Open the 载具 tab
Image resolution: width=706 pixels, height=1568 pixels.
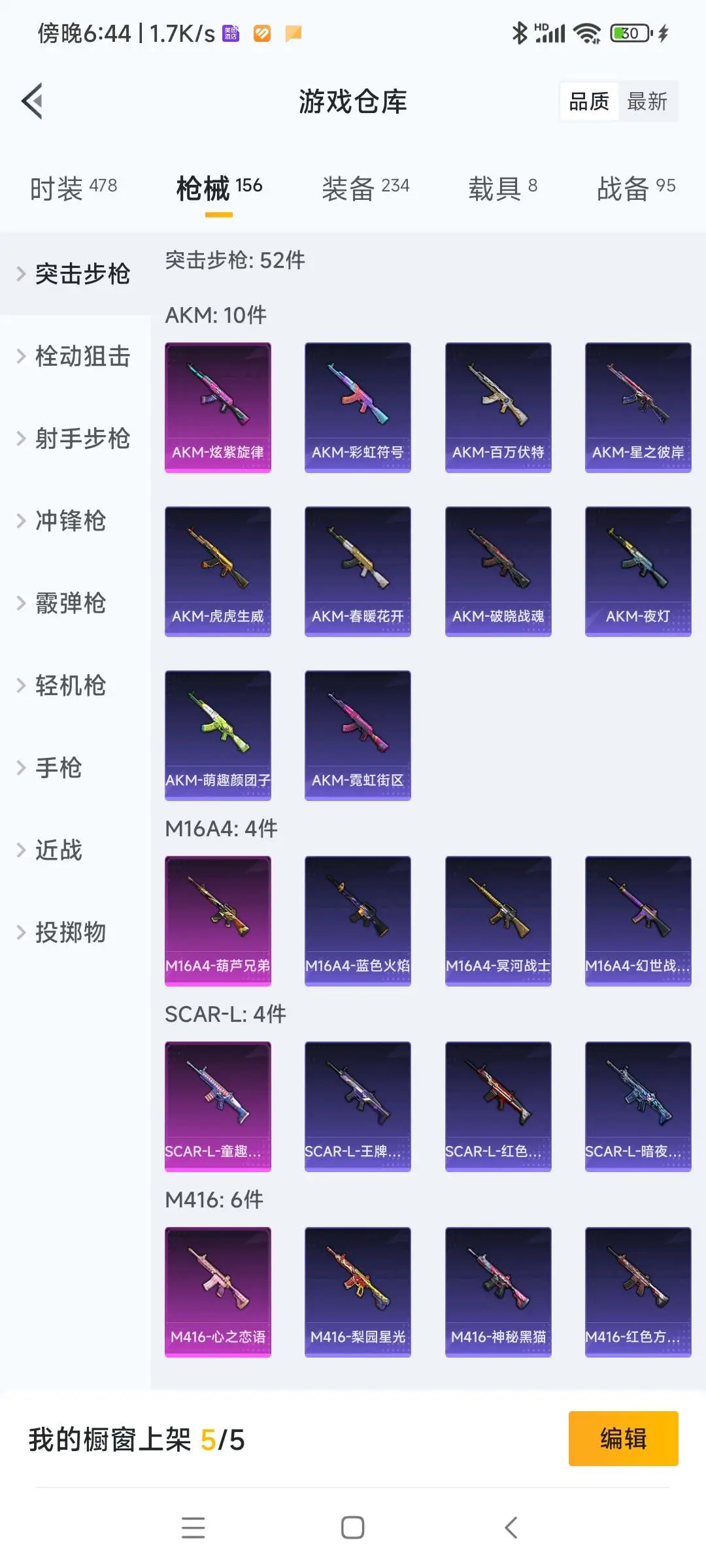pos(503,188)
